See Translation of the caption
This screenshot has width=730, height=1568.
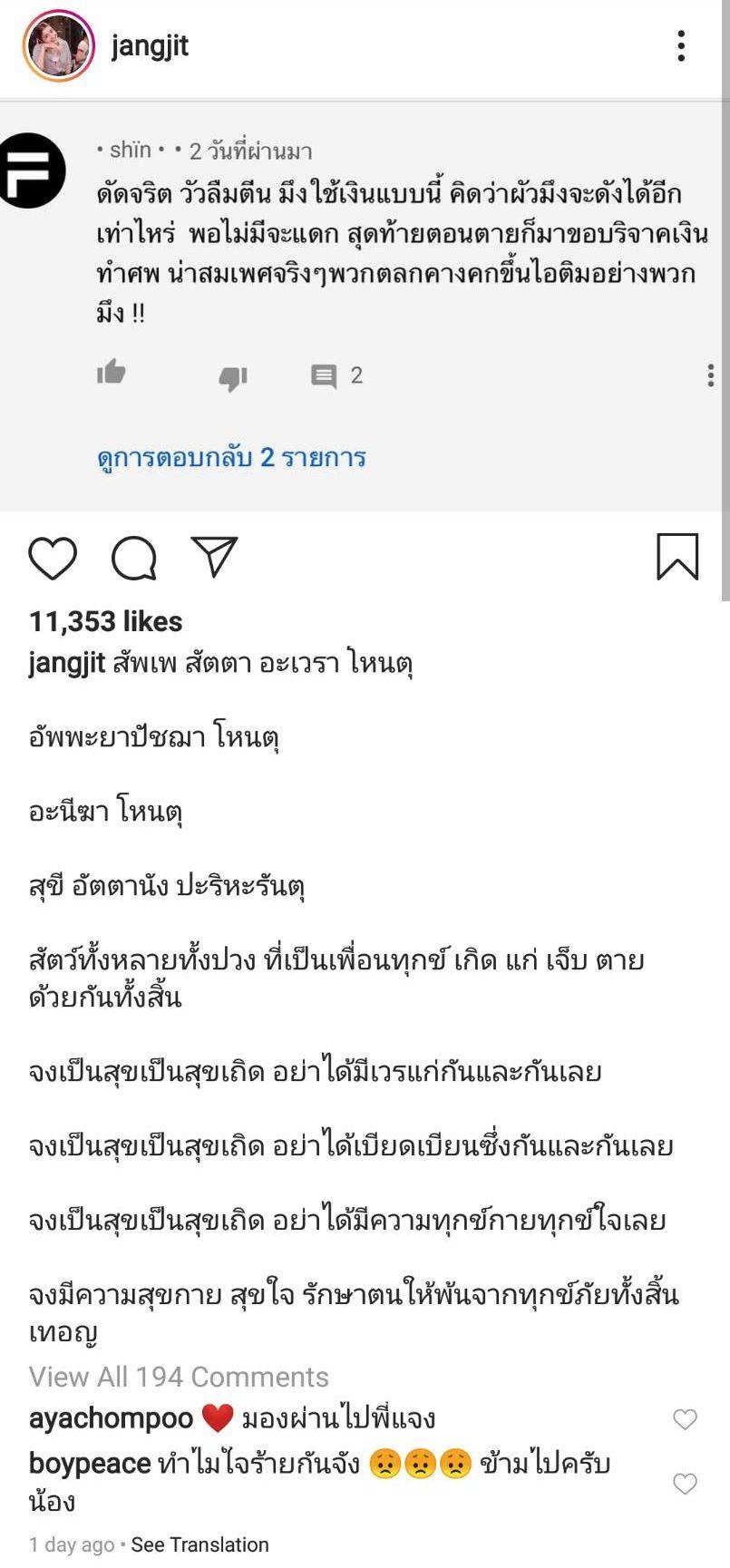[200, 1544]
